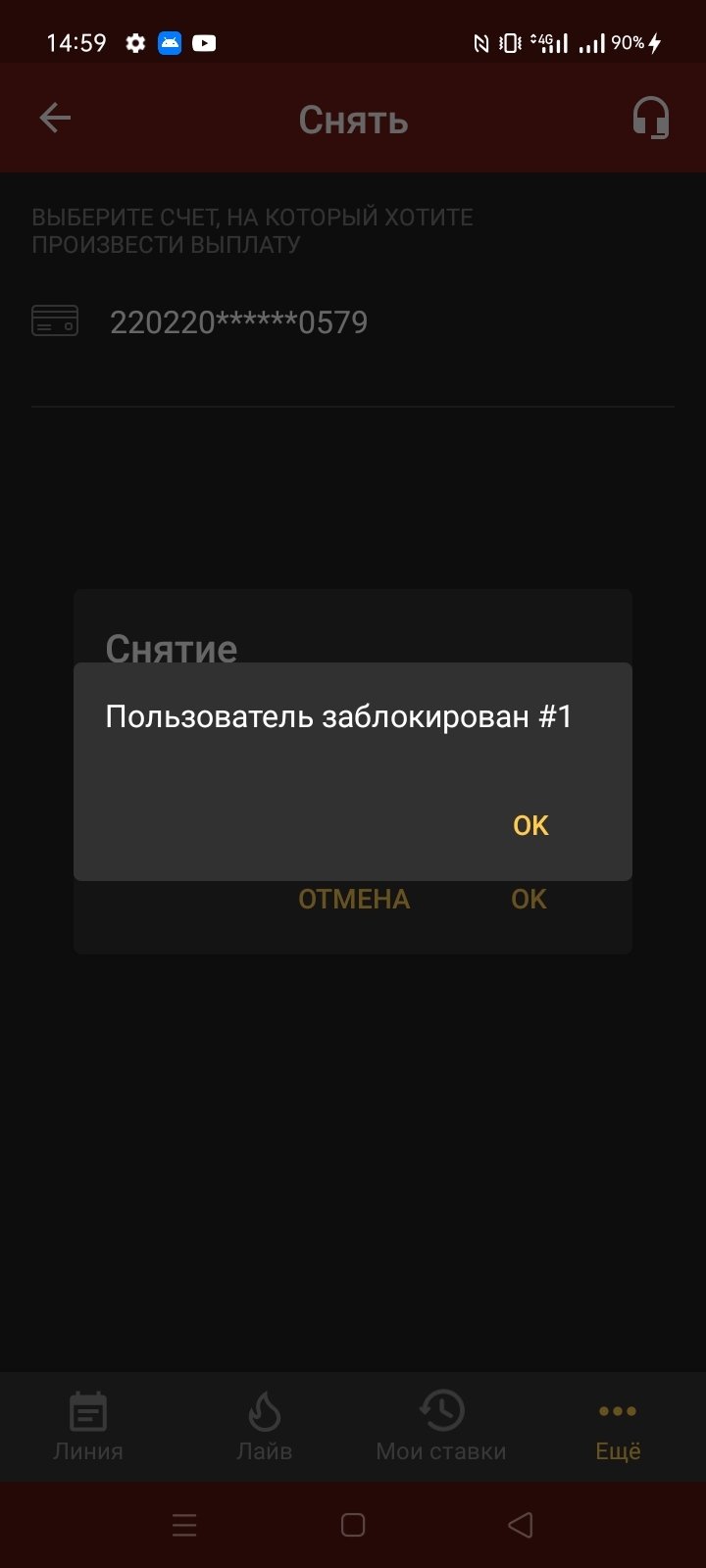Open the Ещё tab

[x=618, y=1427]
